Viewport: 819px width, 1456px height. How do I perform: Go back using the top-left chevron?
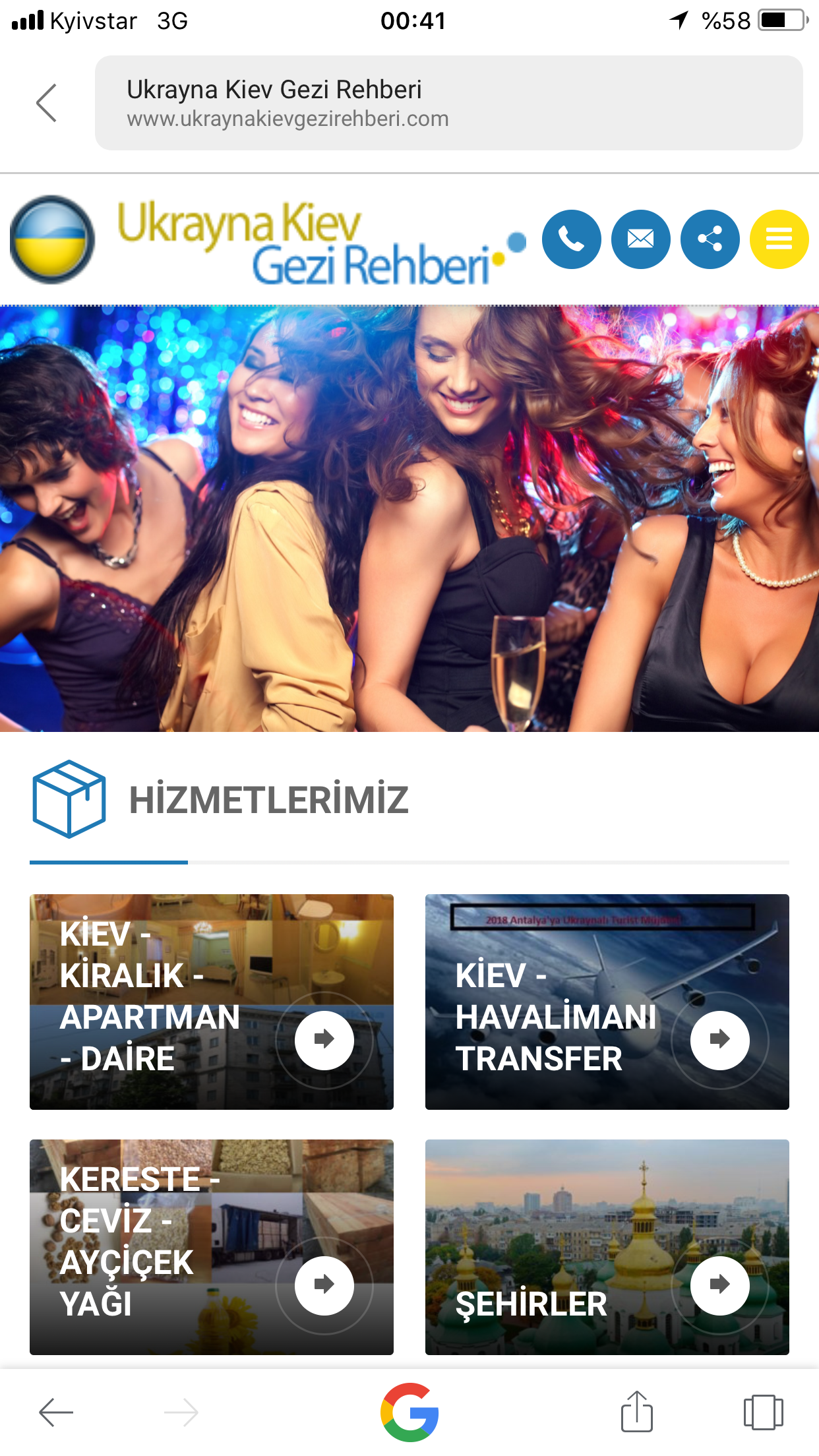[x=46, y=103]
